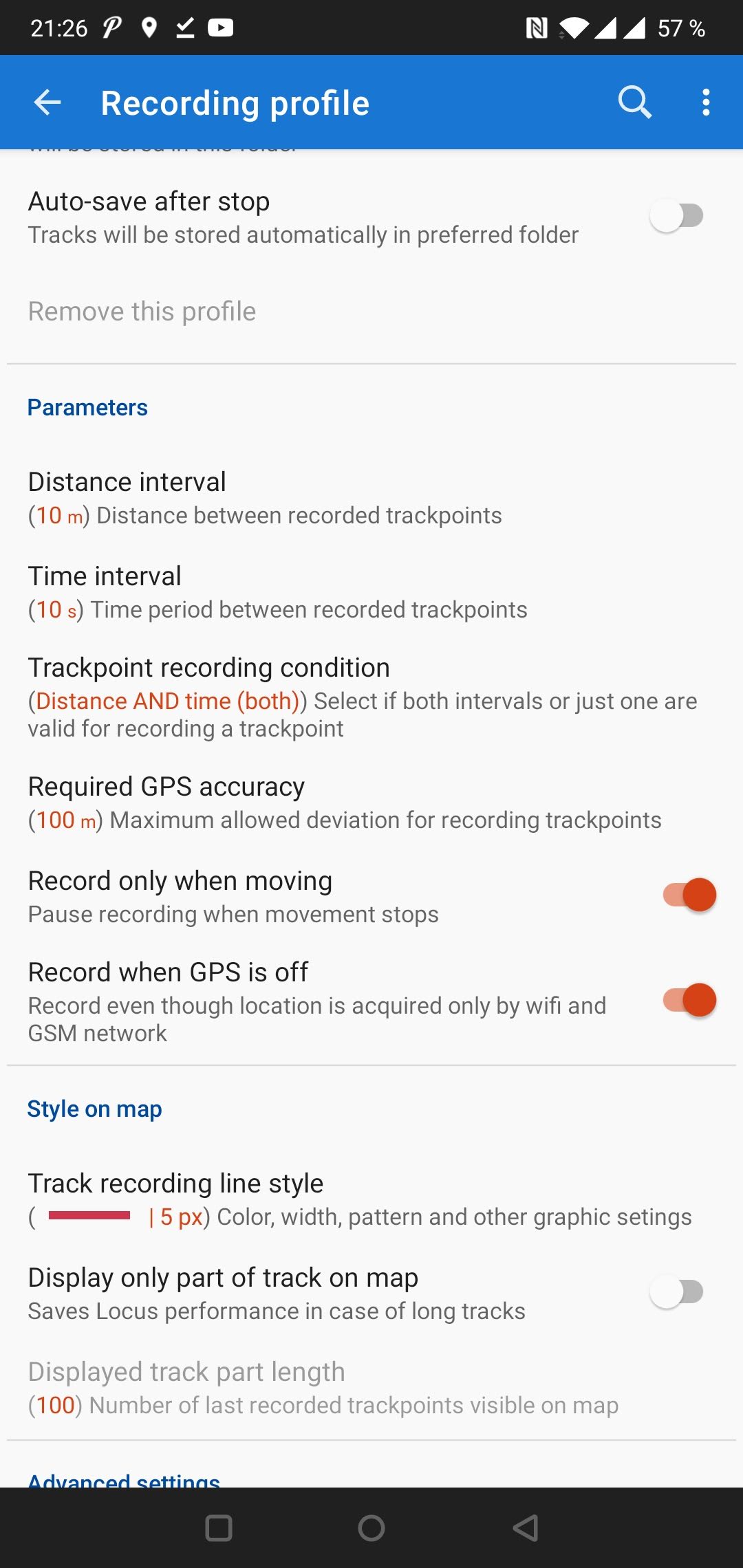743x1568 pixels.
Task: Go back from Recording profile
Action: click(x=47, y=103)
